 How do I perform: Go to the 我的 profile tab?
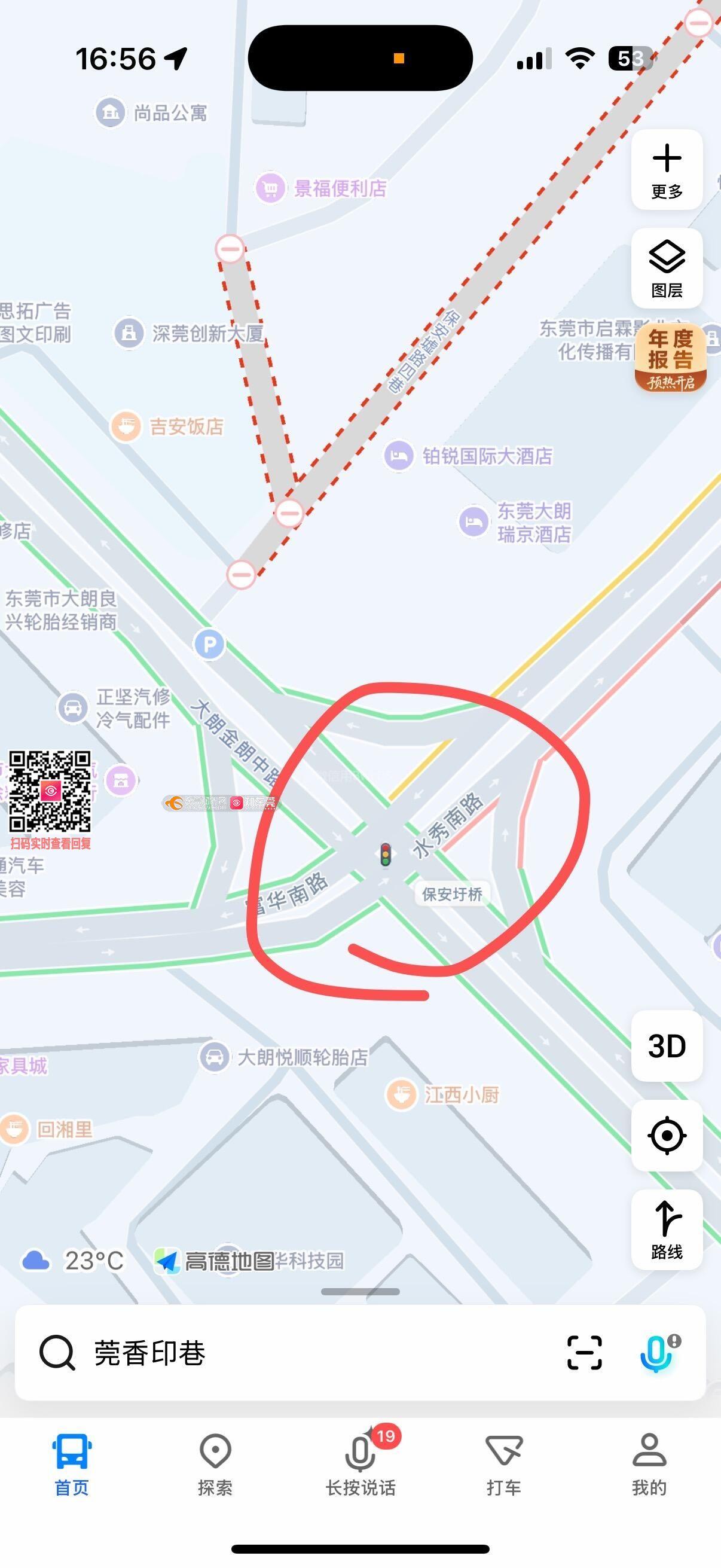(649, 1464)
